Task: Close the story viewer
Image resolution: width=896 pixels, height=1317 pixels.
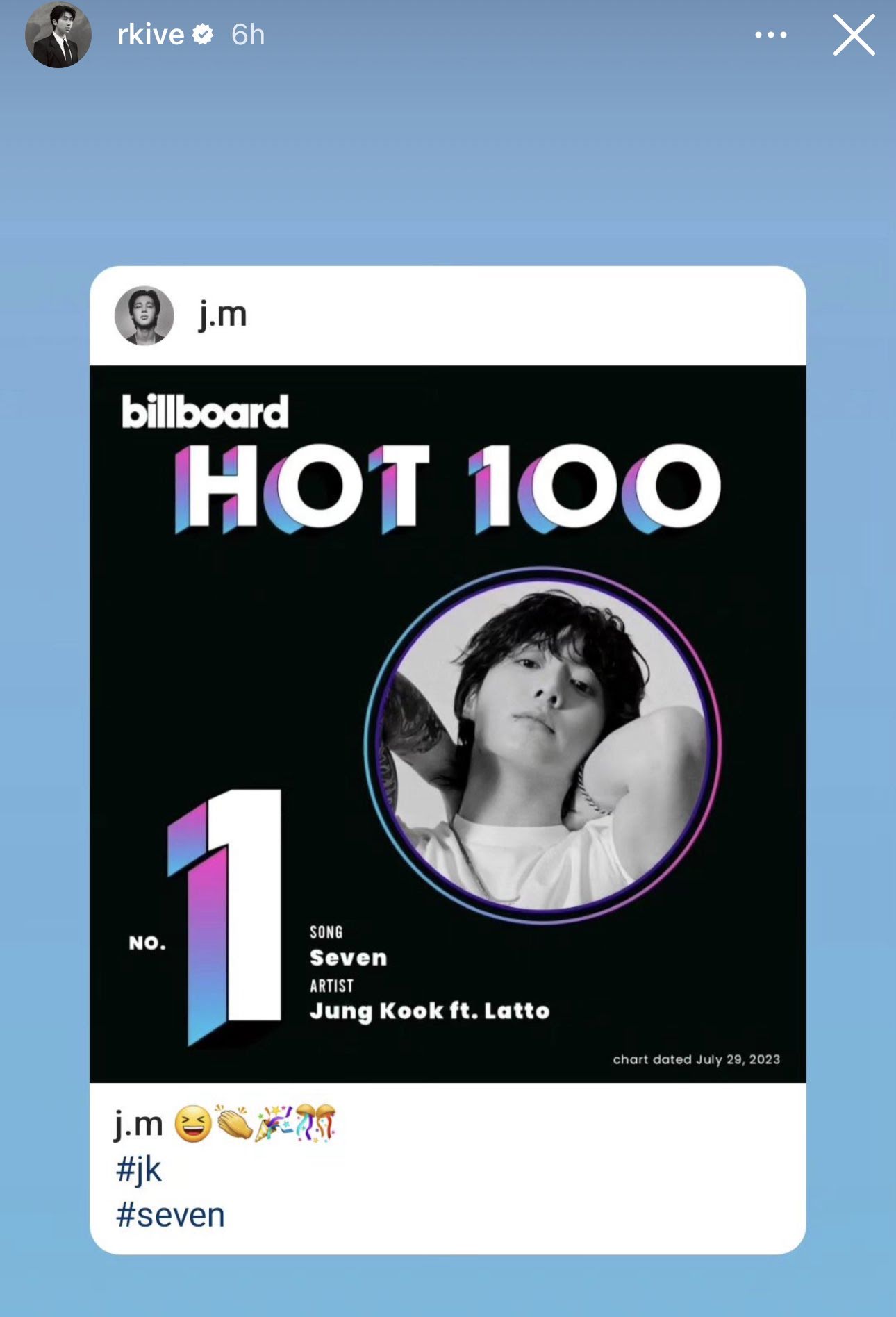Action: pyautogui.click(x=854, y=35)
